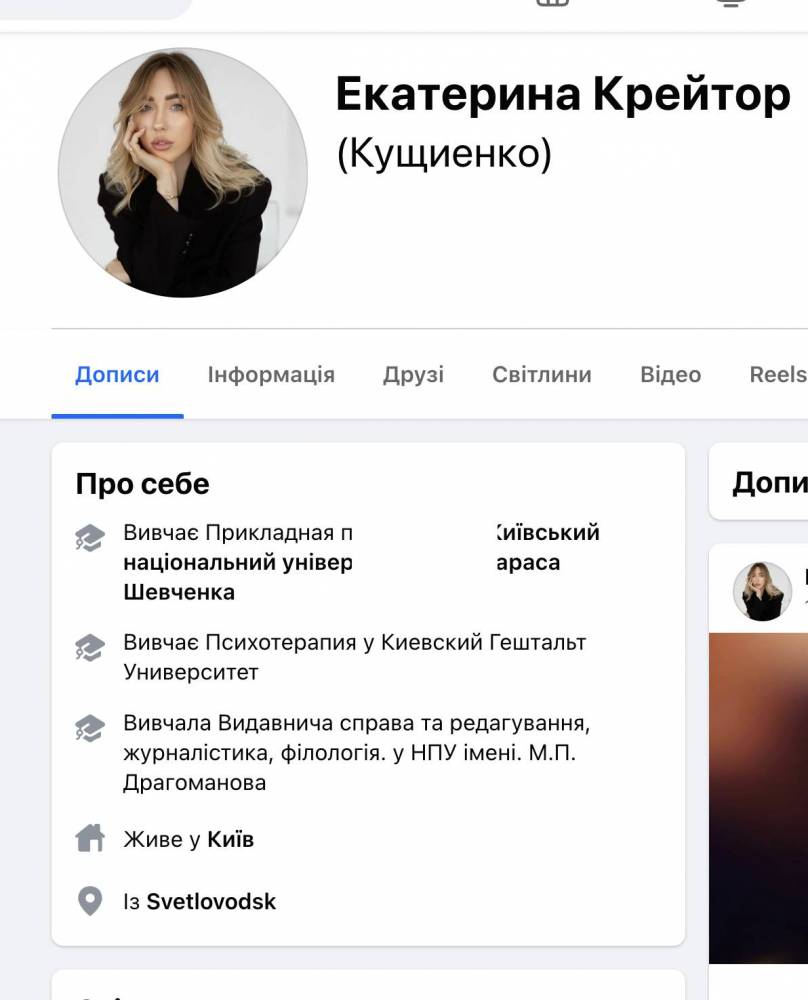
Task: Open Київський національний університет Шевченка link
Action: coord(237,563)
